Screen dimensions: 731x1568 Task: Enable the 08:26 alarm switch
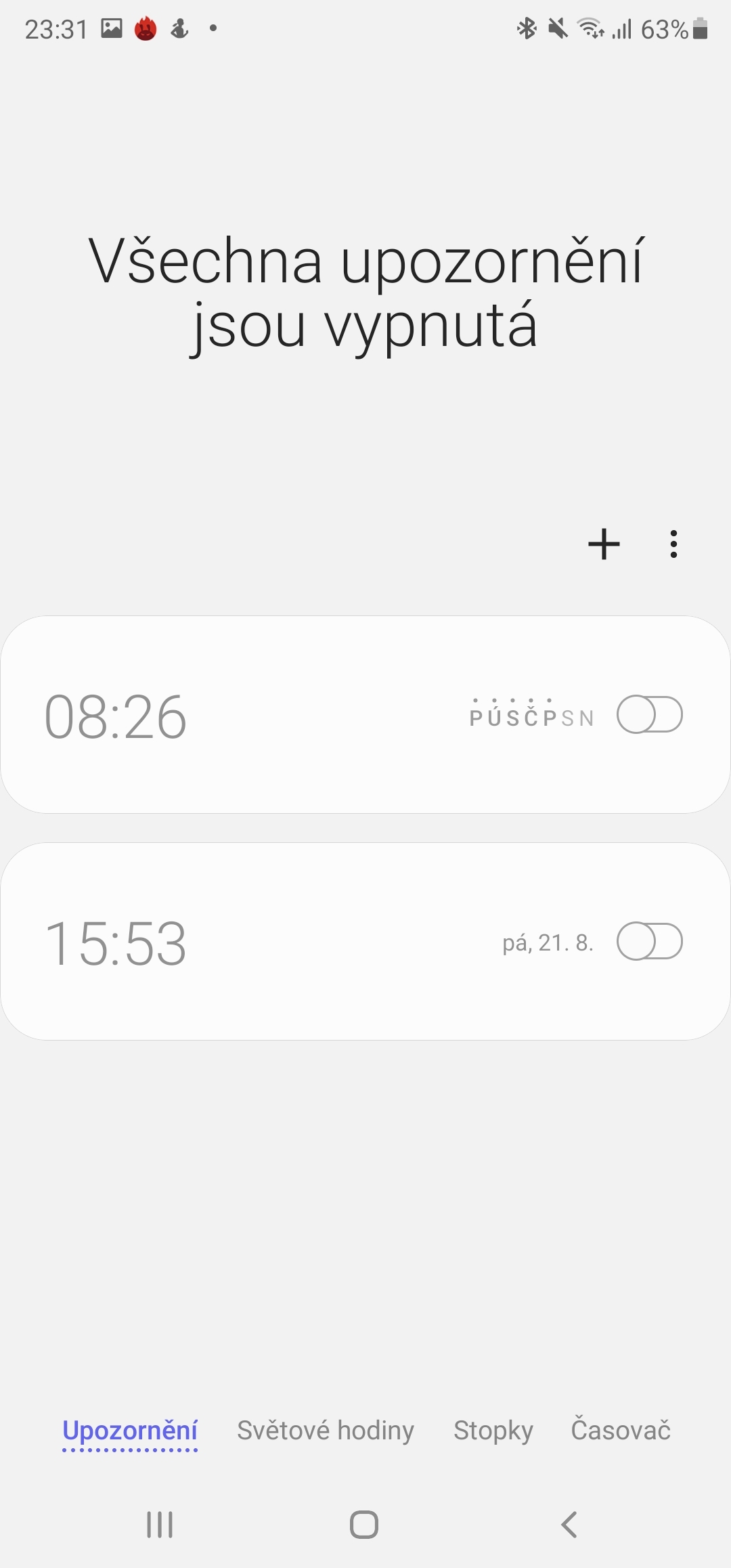pyautogui.click(x=649, y=715)
